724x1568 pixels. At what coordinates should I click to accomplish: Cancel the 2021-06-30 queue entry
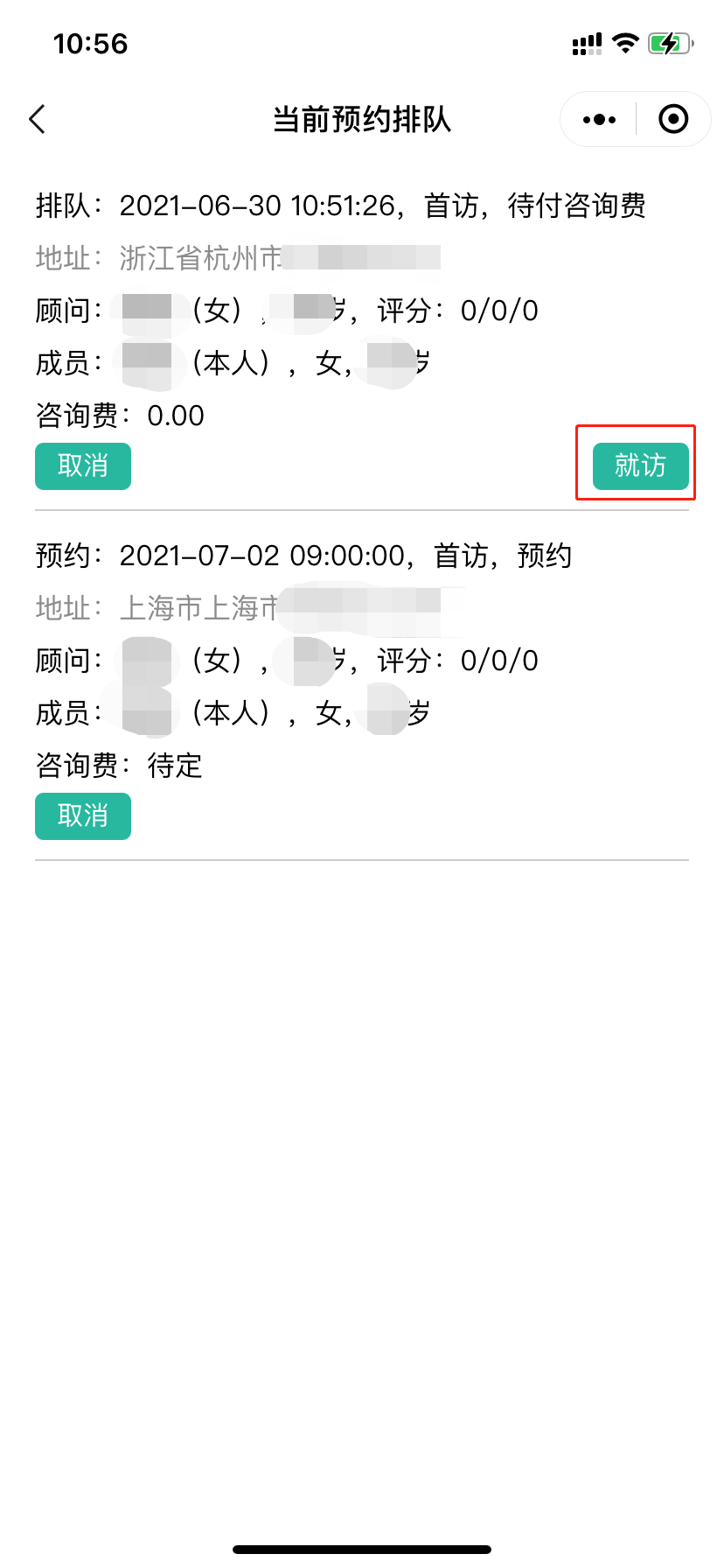point(83,465)
